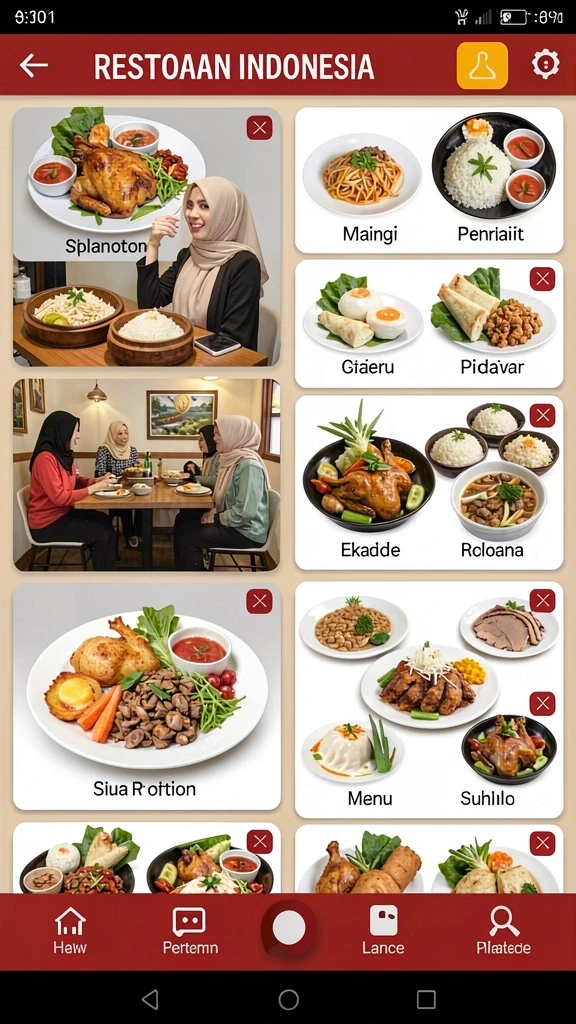Open the Giaeru and Pidavar card
The image size is (576, 1024).
point(429,324)
